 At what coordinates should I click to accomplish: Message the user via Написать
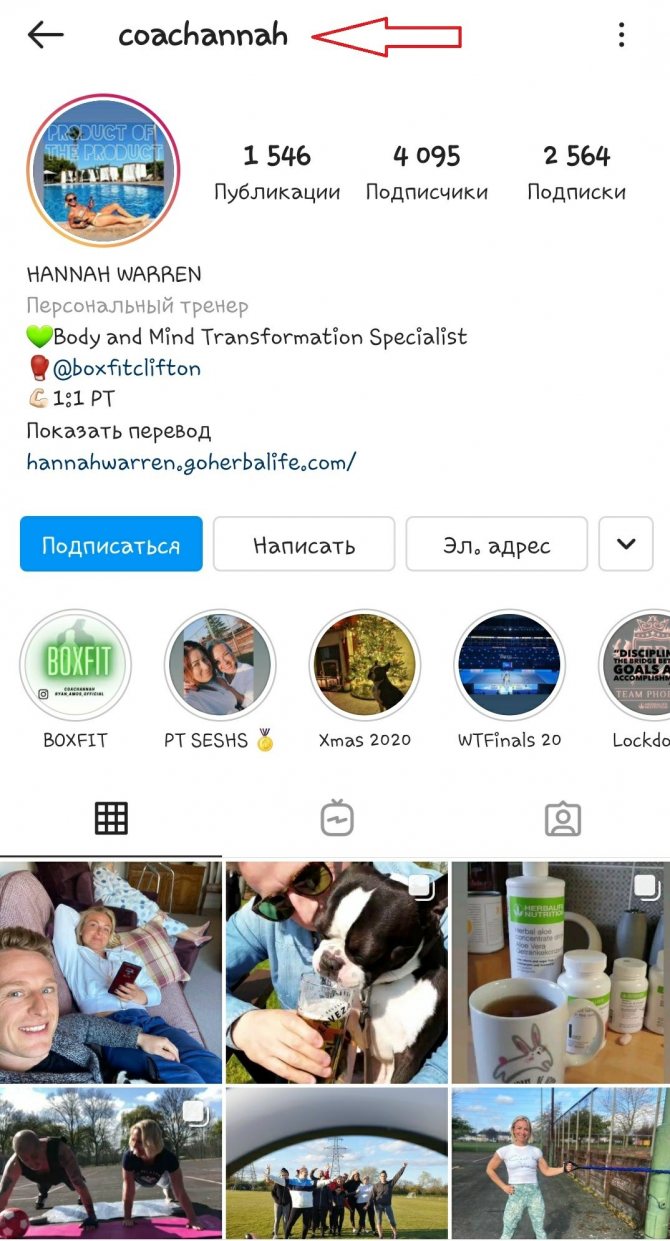[304, 545]
